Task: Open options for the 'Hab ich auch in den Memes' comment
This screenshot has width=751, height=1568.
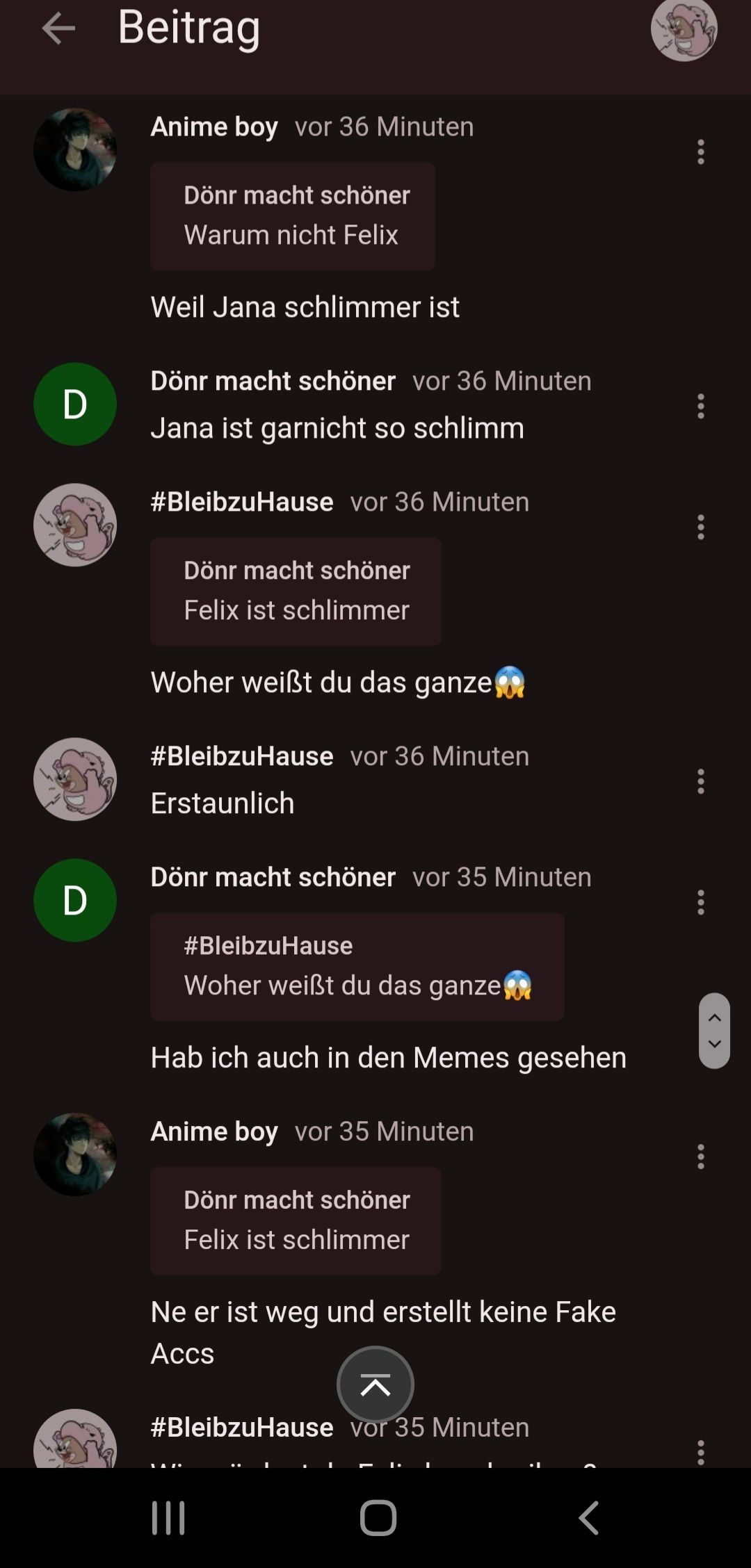Action: click(700, 902)
